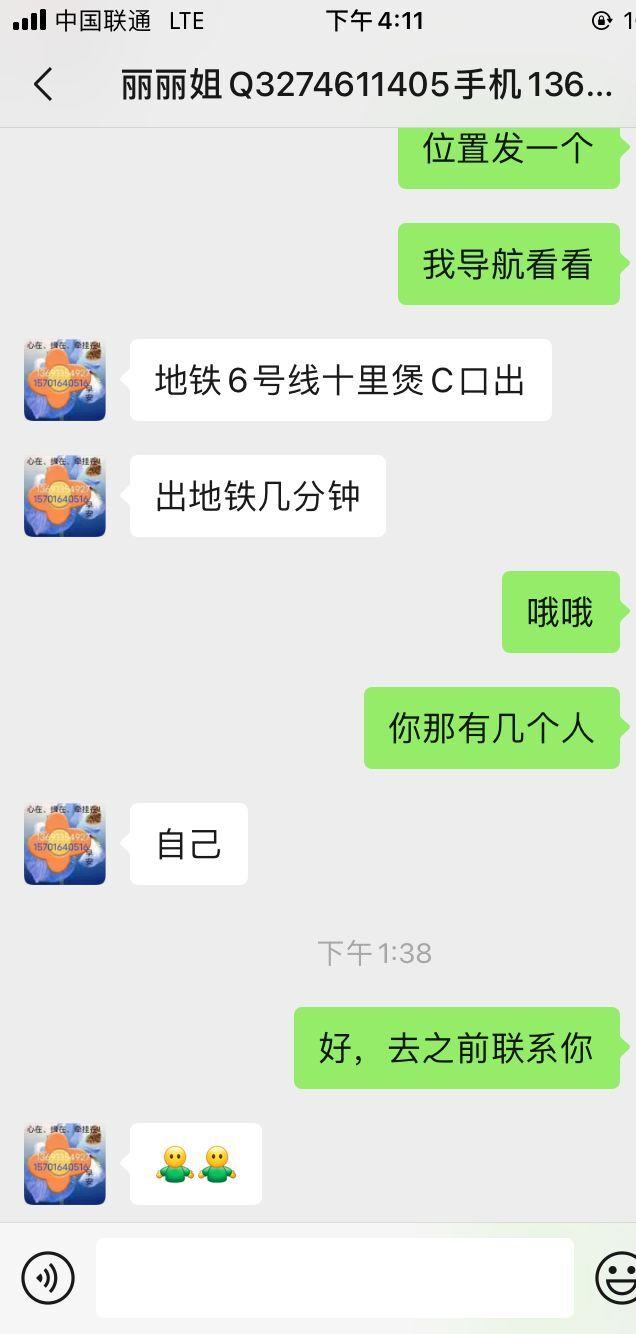Open contact avatar beside "自己" message
Viewport: 636px width, 1334px height.
65,844
